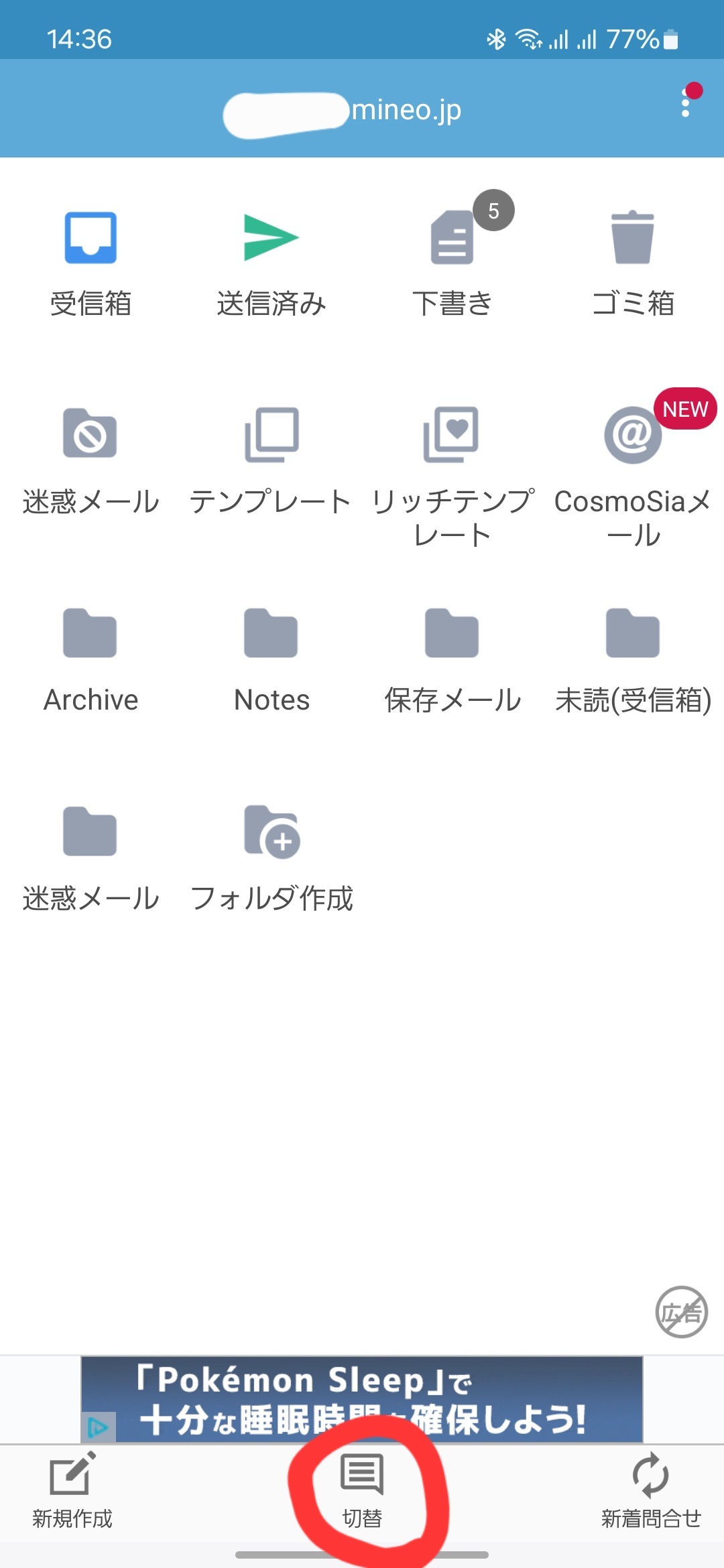724x1568 pixels.
Task: Open 下書き drafts folder
Action: [x=452, y=263]
